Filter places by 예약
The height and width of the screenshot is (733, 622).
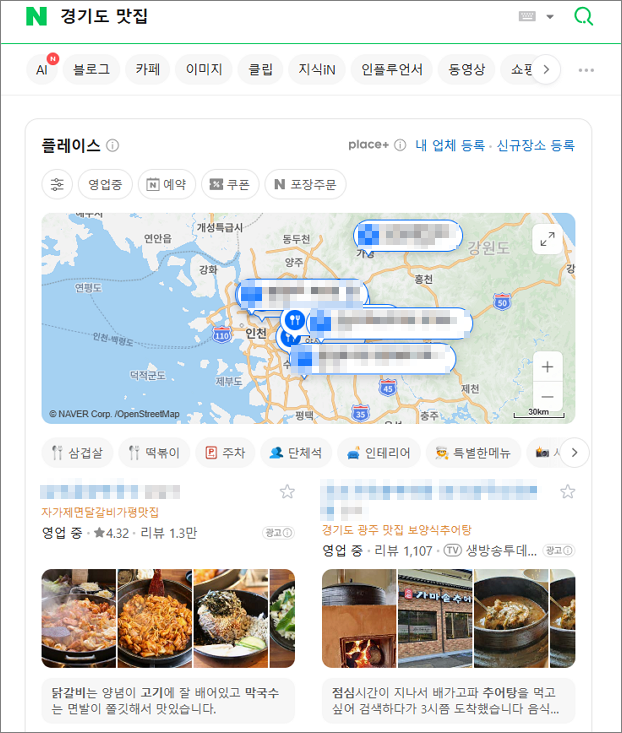(167, 184)
